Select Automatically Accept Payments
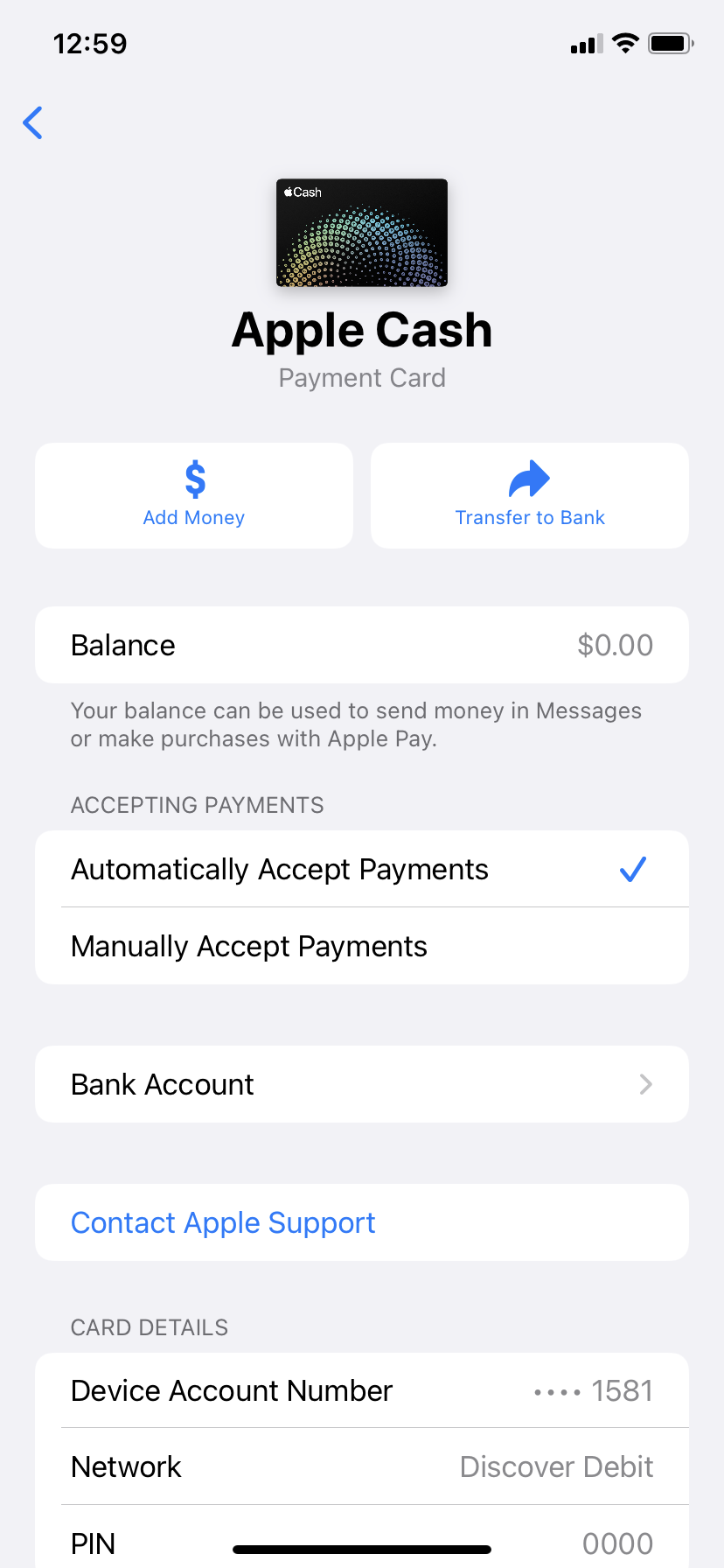This screenshot has height=1568, width=724. click(x=362, y=869)
